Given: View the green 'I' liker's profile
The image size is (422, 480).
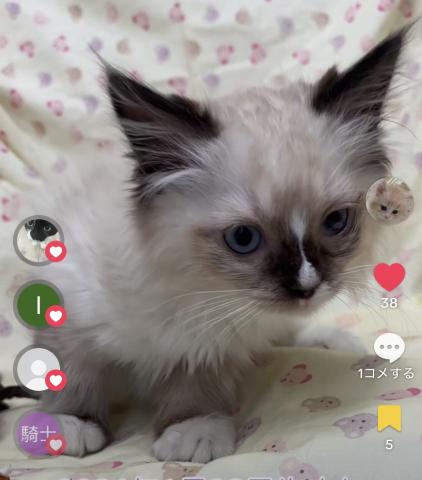Looking at the screenshot, I should (x=39, y=305).
